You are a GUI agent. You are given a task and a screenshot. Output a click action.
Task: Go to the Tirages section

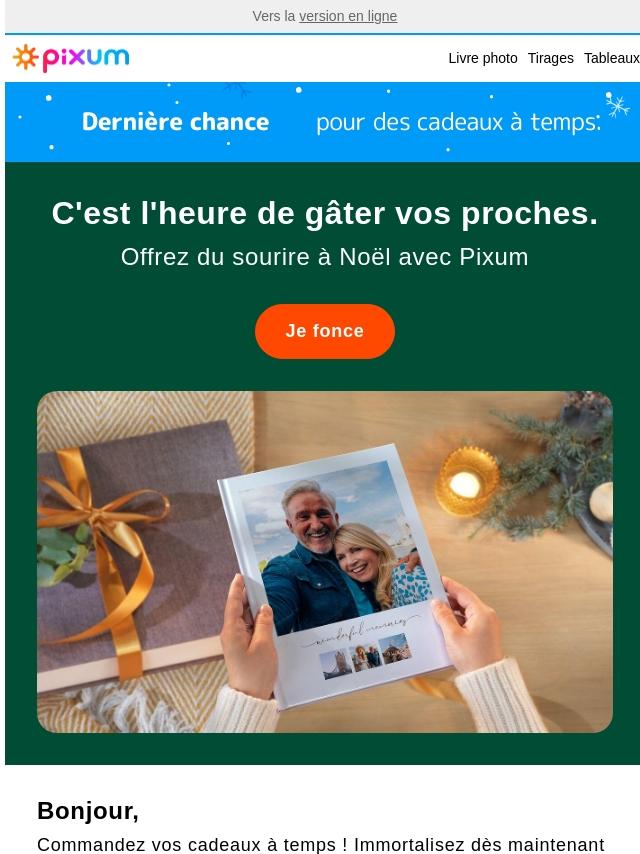550,58
